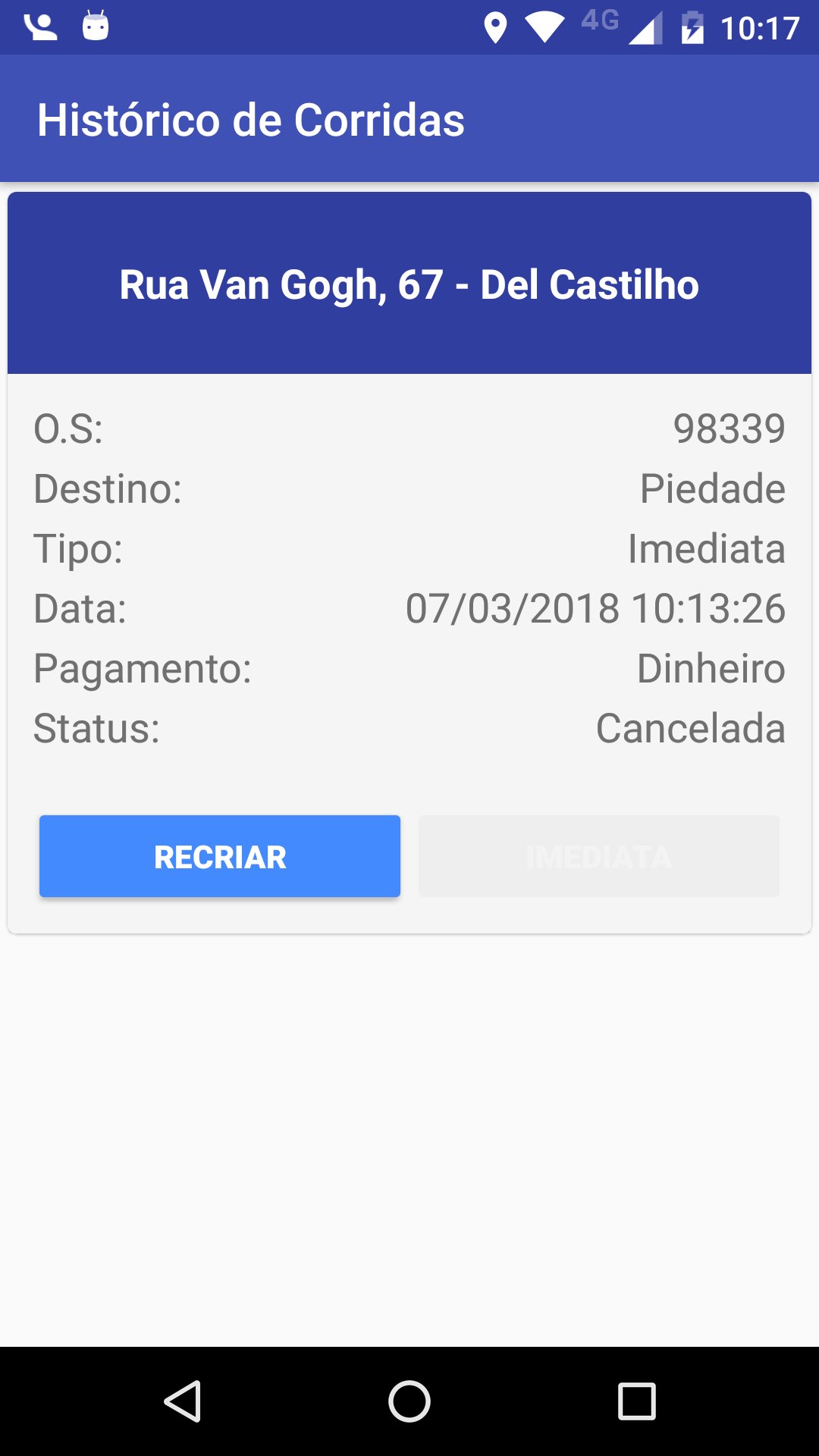This screenshot has height=1456, width=819.
Task: Open the Rua Van Gogh ride card
Action: click(409, 284)
